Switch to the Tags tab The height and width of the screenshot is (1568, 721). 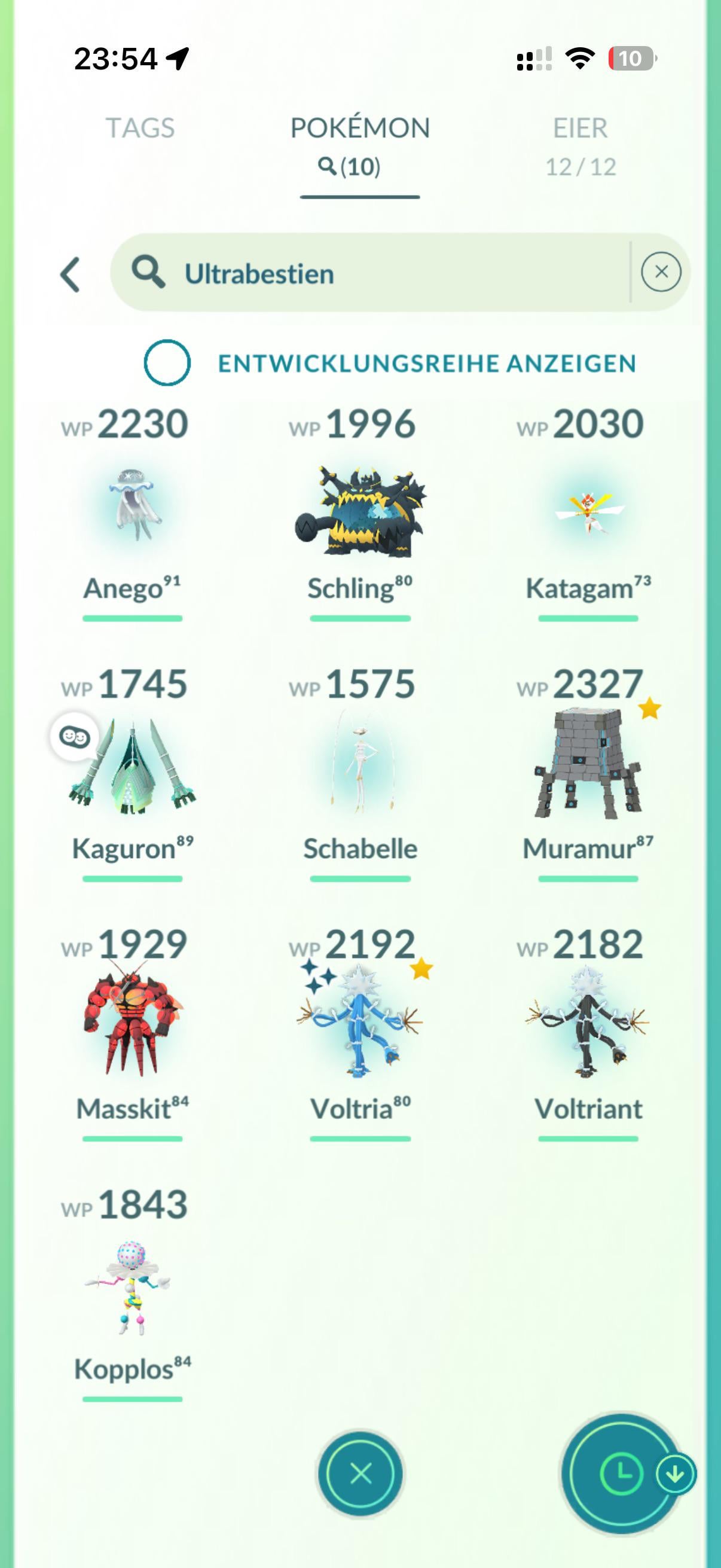140,129
